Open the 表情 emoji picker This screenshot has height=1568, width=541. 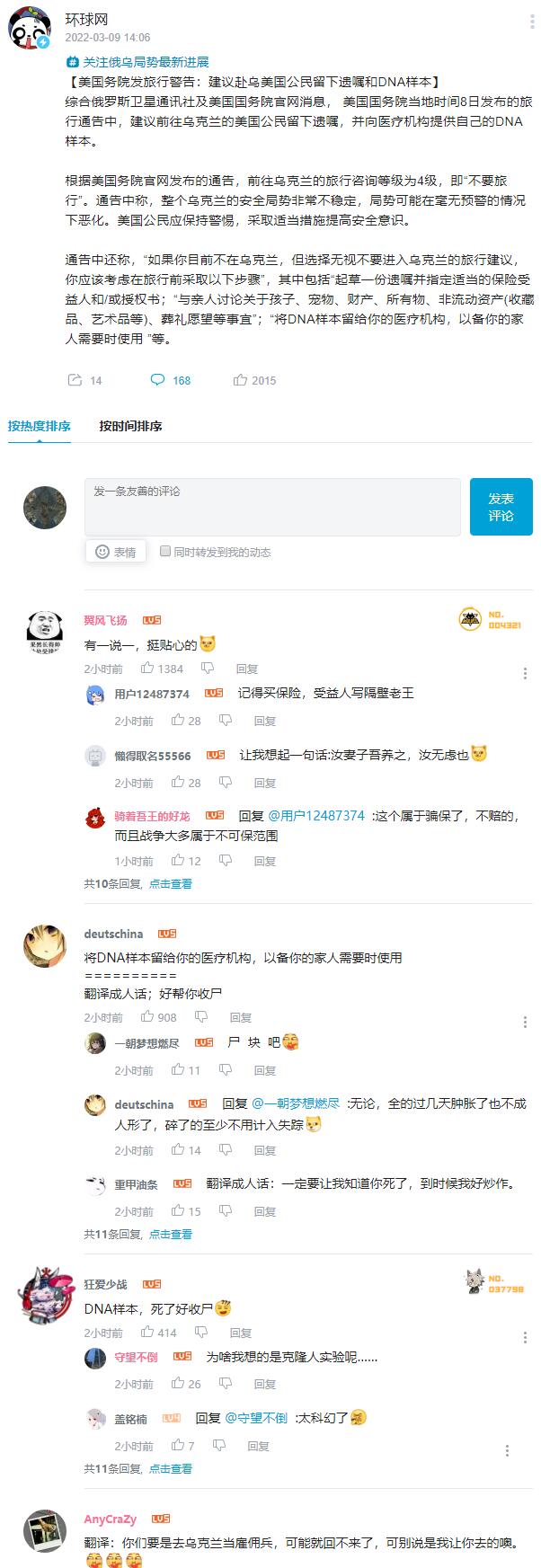pyautogui.click(x=115, y=552)
